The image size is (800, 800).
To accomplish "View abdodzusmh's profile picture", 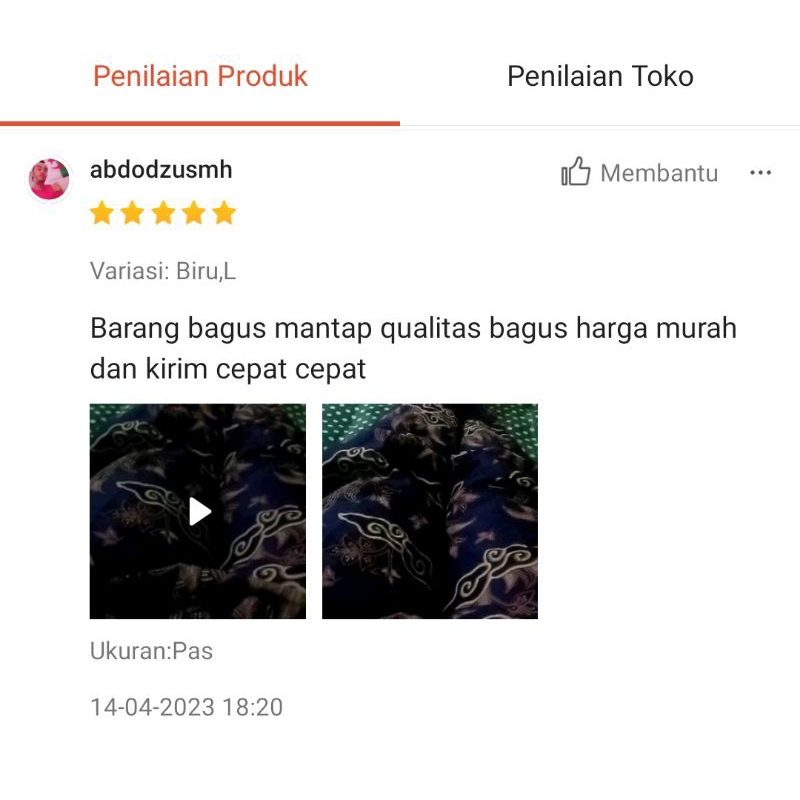I will [x=49, y=179].
